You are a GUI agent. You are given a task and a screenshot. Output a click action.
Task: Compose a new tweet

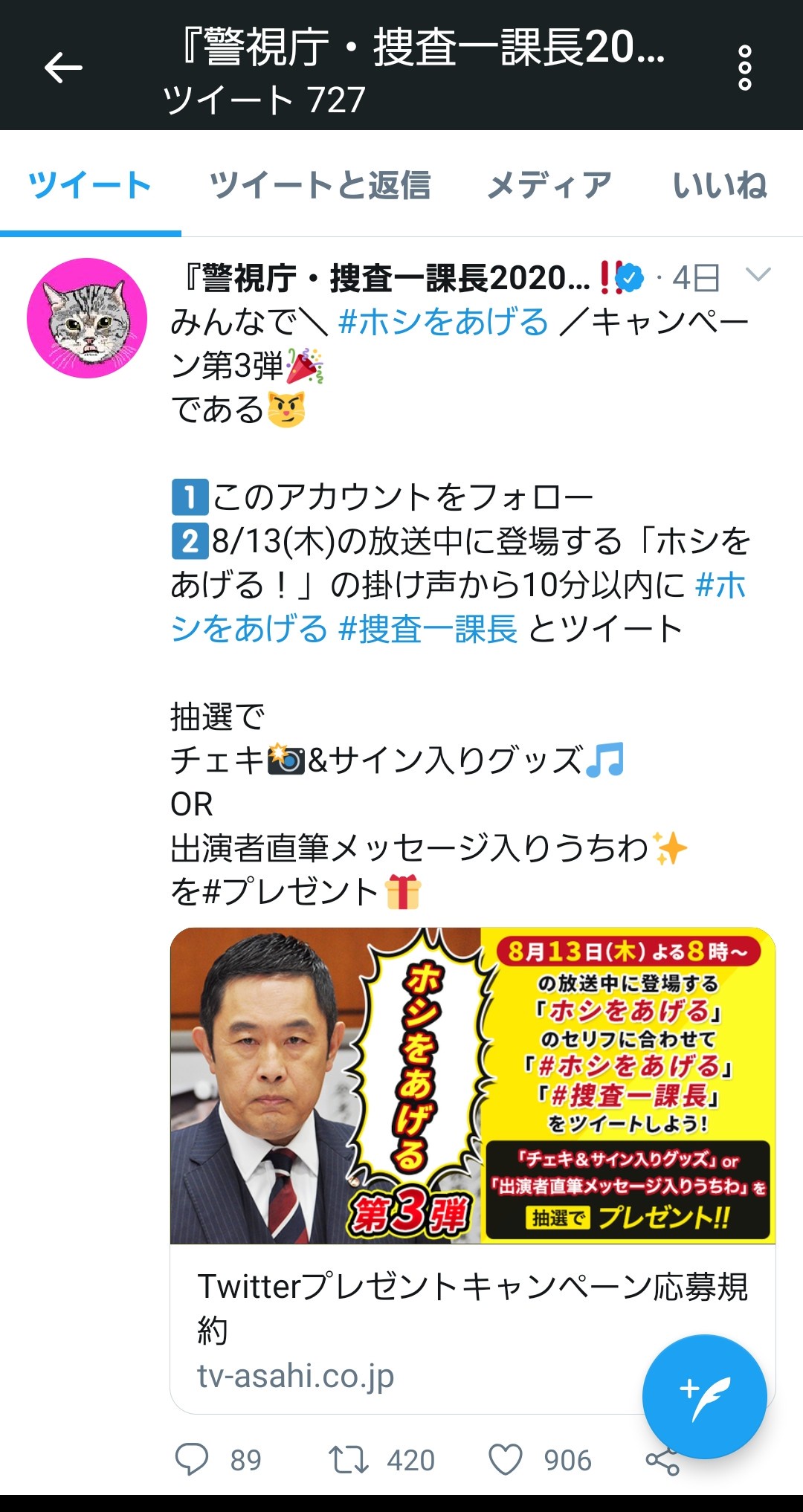pos(704,1396)
